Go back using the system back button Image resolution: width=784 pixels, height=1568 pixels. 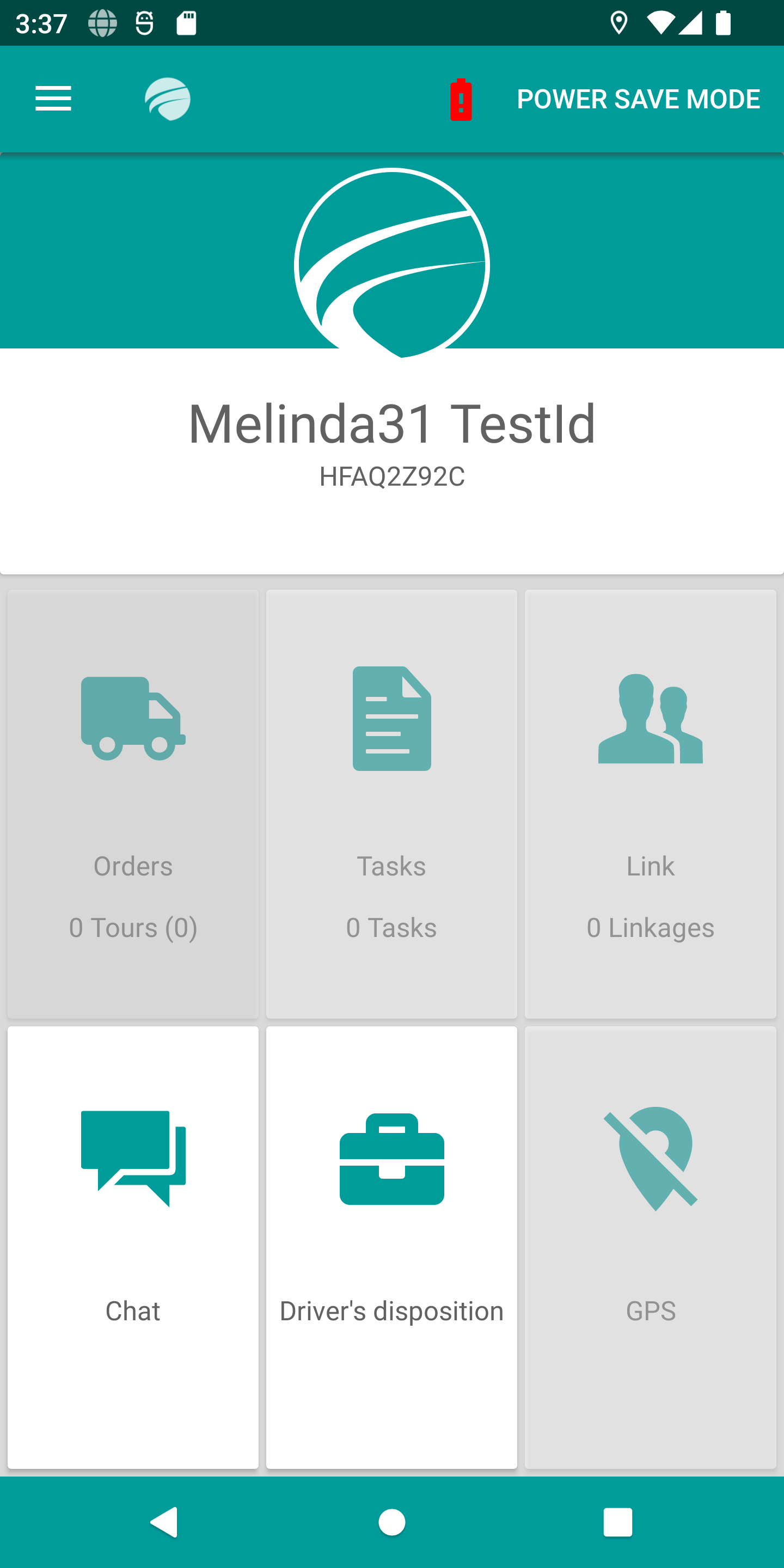pyautogui.click(x=164, y=1522)
